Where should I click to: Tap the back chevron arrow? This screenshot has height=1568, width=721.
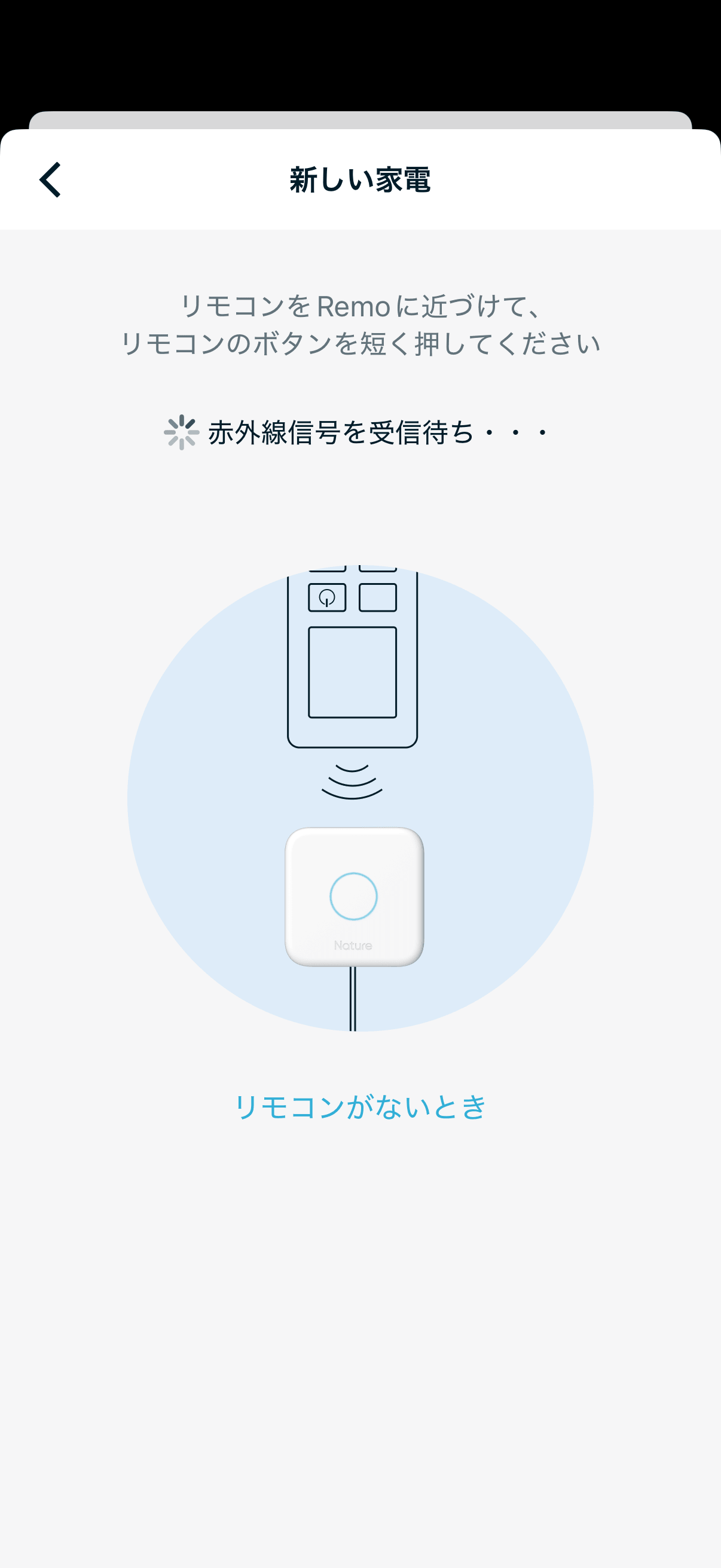50,180
